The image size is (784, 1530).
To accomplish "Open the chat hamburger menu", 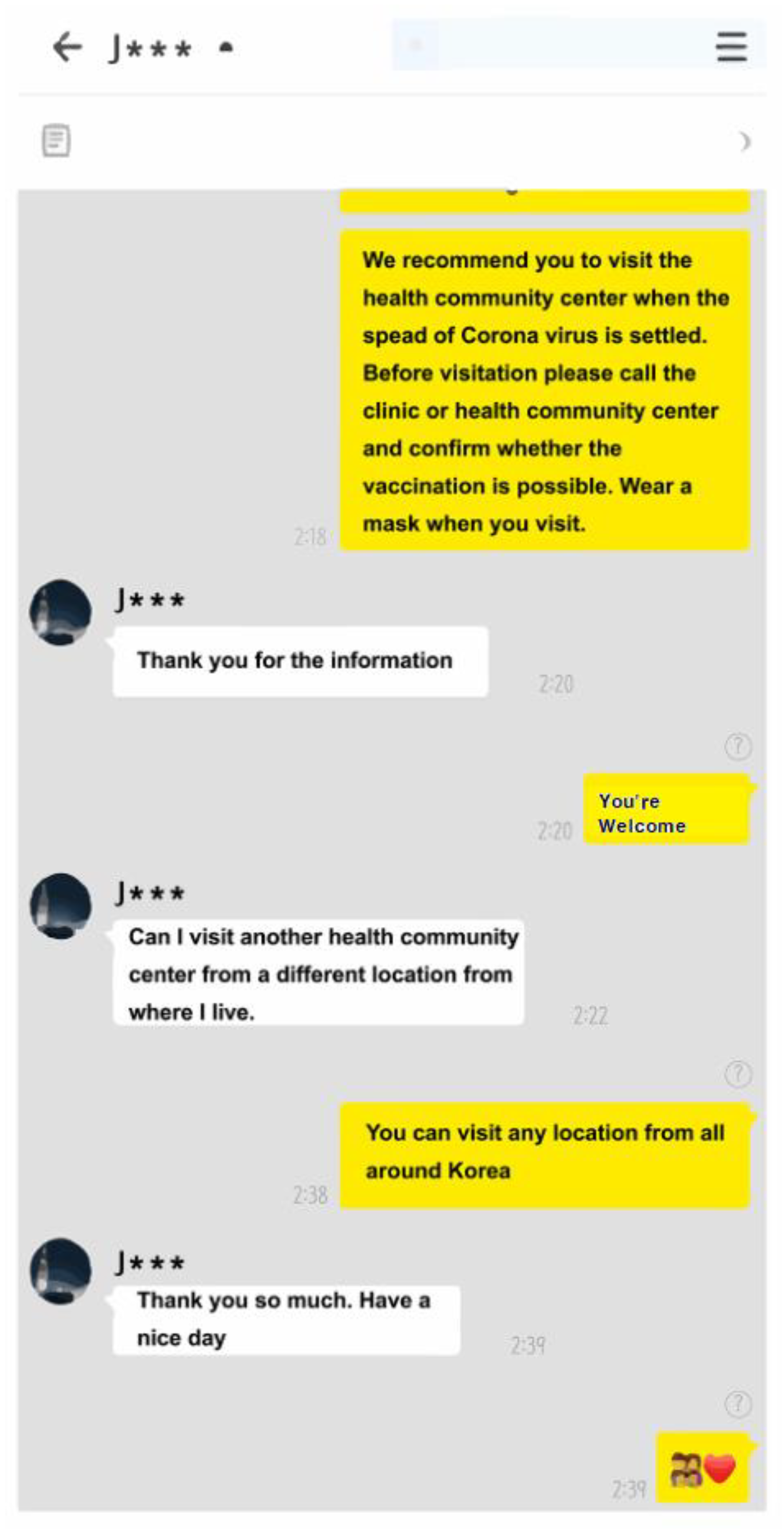I will click(731, 47).
